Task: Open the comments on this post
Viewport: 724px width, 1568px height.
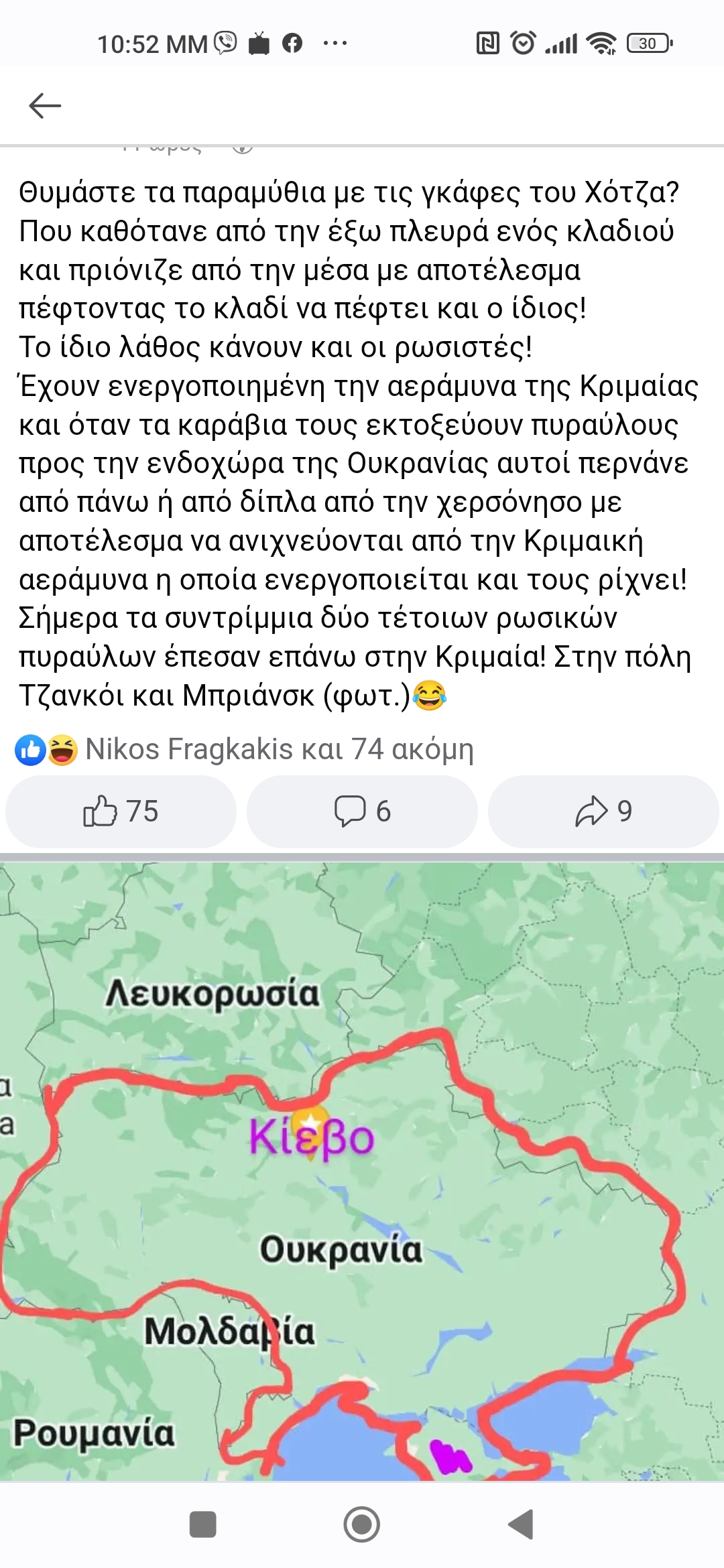Action: (362, 811)
